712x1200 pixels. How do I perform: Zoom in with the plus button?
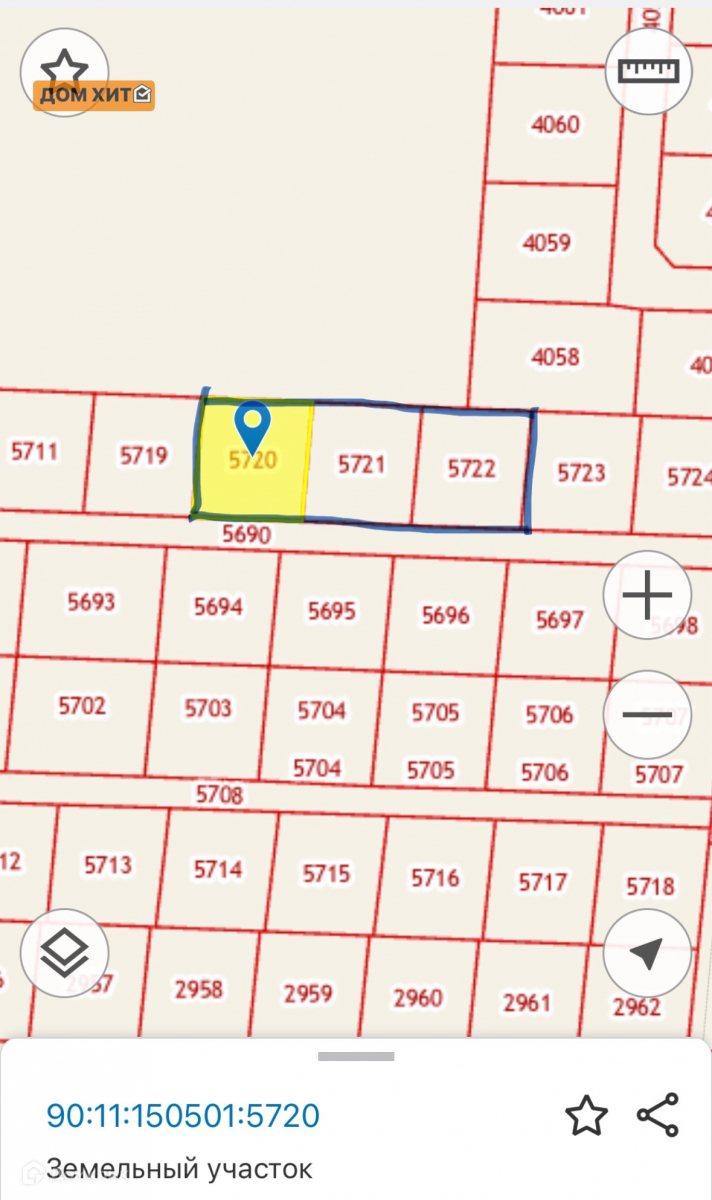pos(647,597)
